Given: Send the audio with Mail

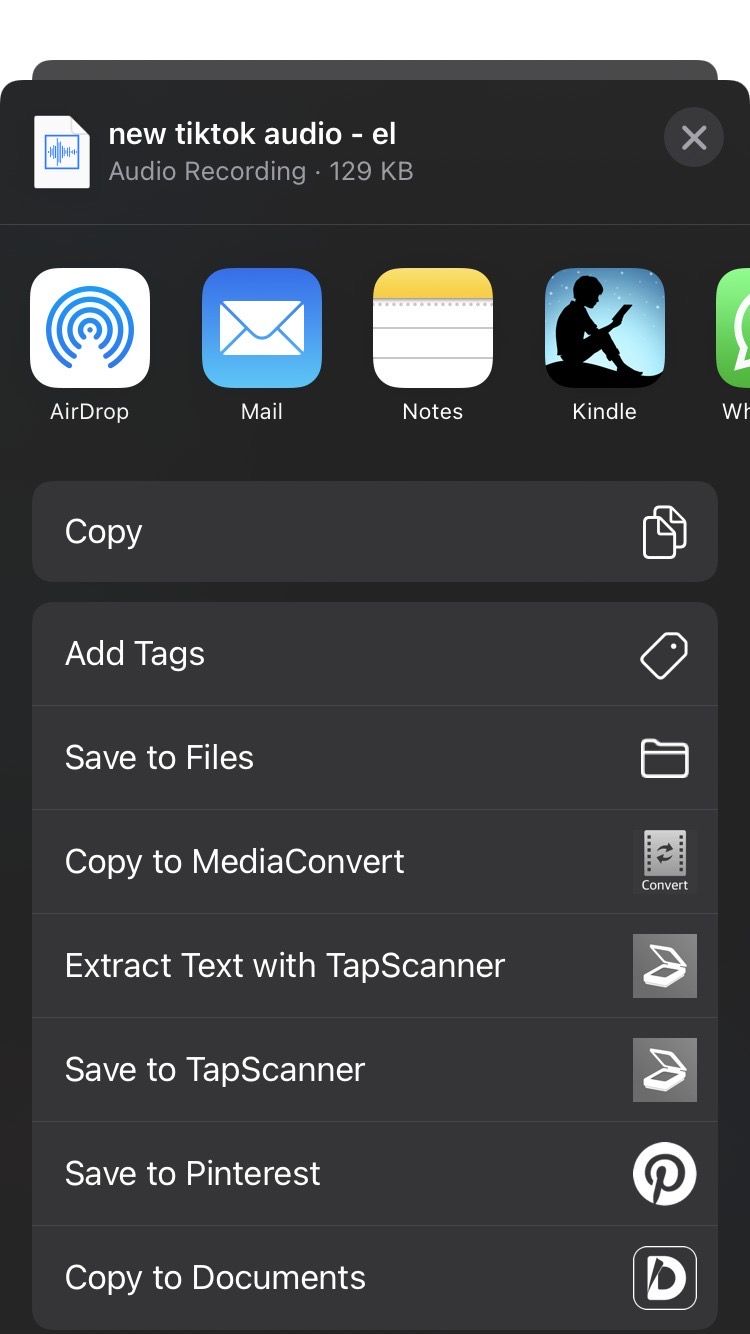Looking at the screenshot, I should coord(262,328).
